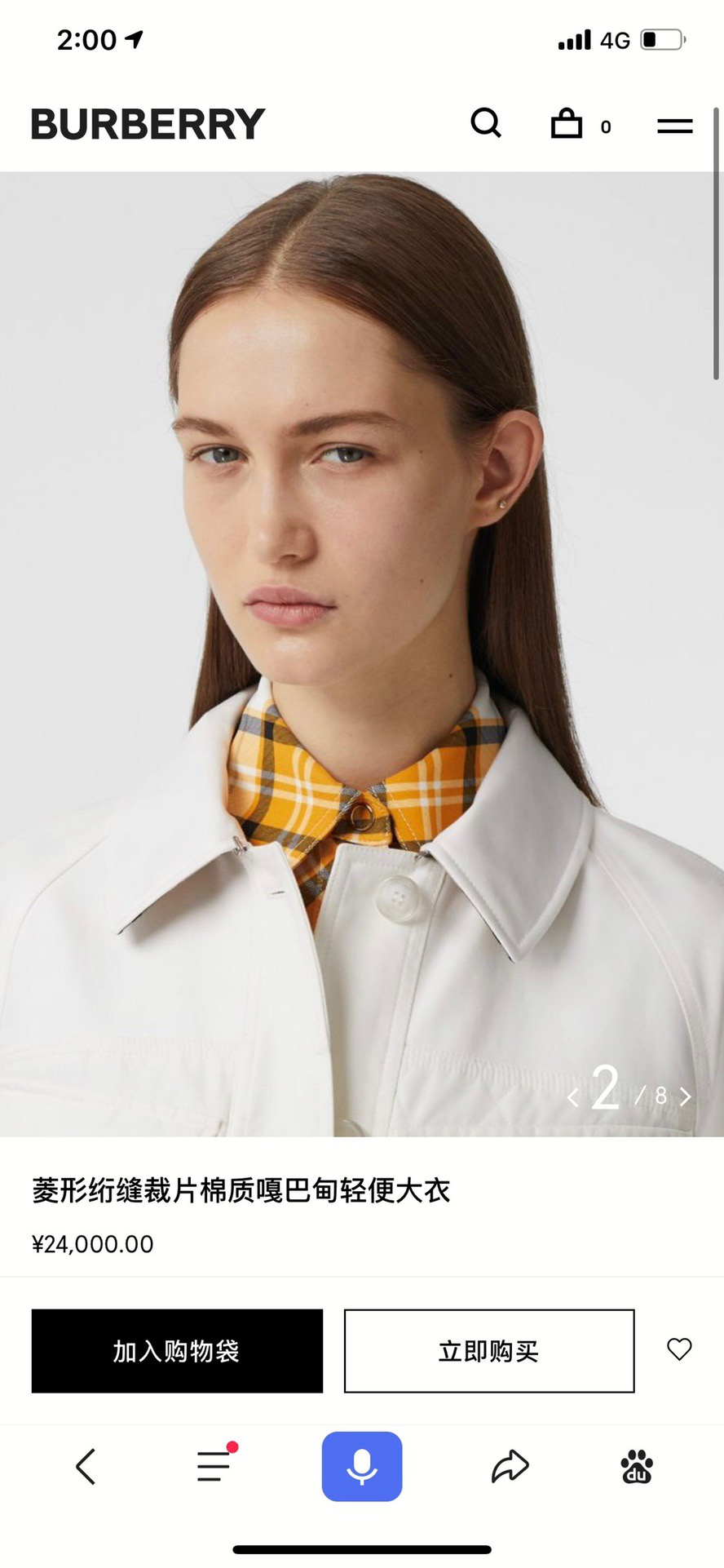
Task: Start voice search with microphone button
Action: (361, 1466)
